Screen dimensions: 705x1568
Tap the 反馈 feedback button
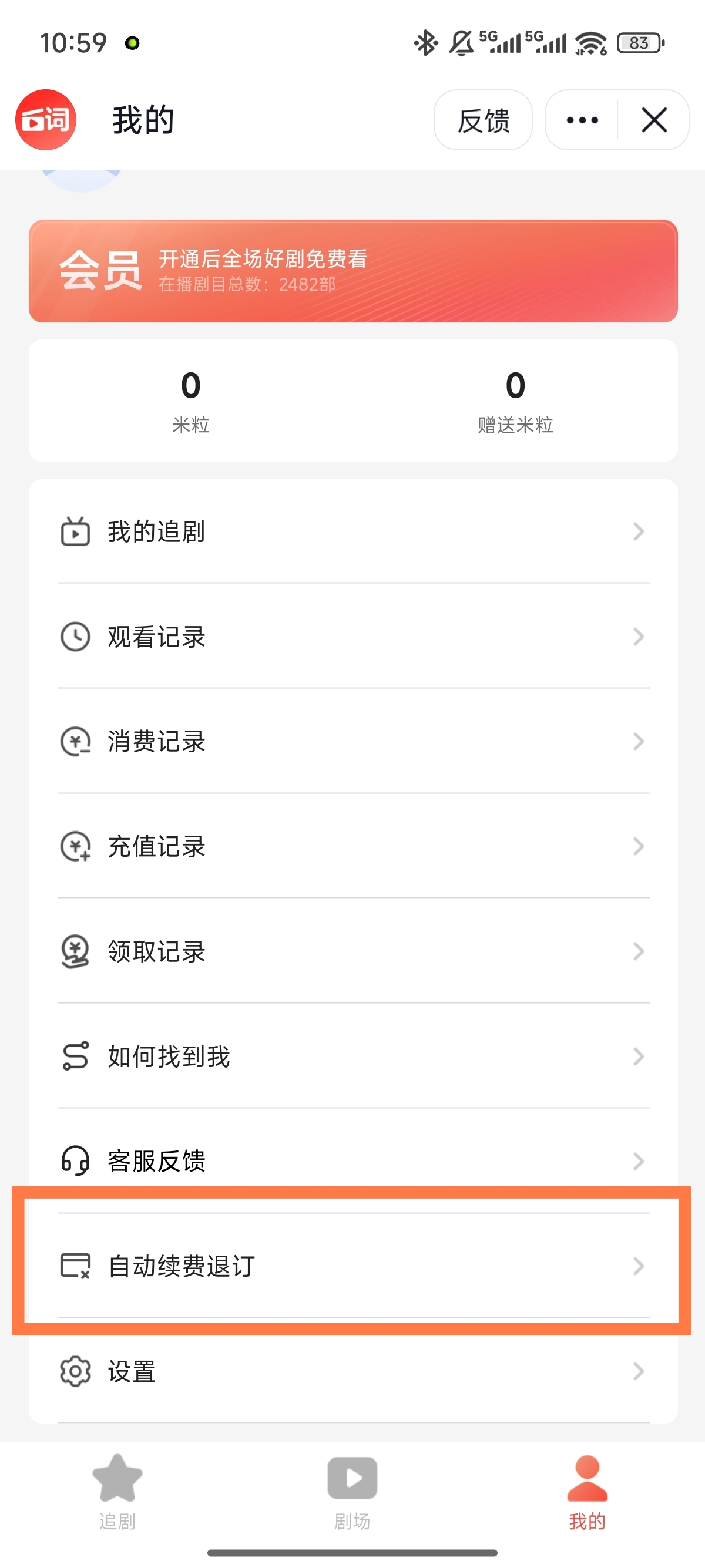(483, 120)
